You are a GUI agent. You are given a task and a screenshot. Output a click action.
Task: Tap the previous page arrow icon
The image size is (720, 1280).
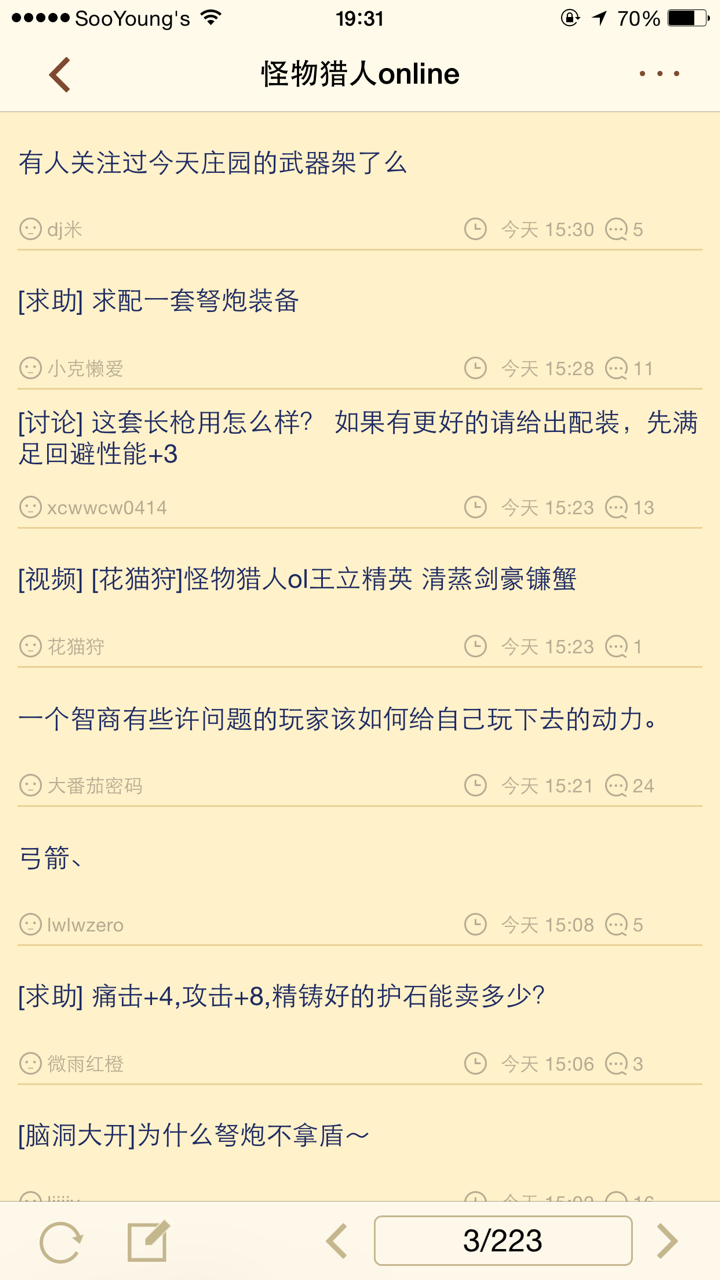pos(336,1240)
